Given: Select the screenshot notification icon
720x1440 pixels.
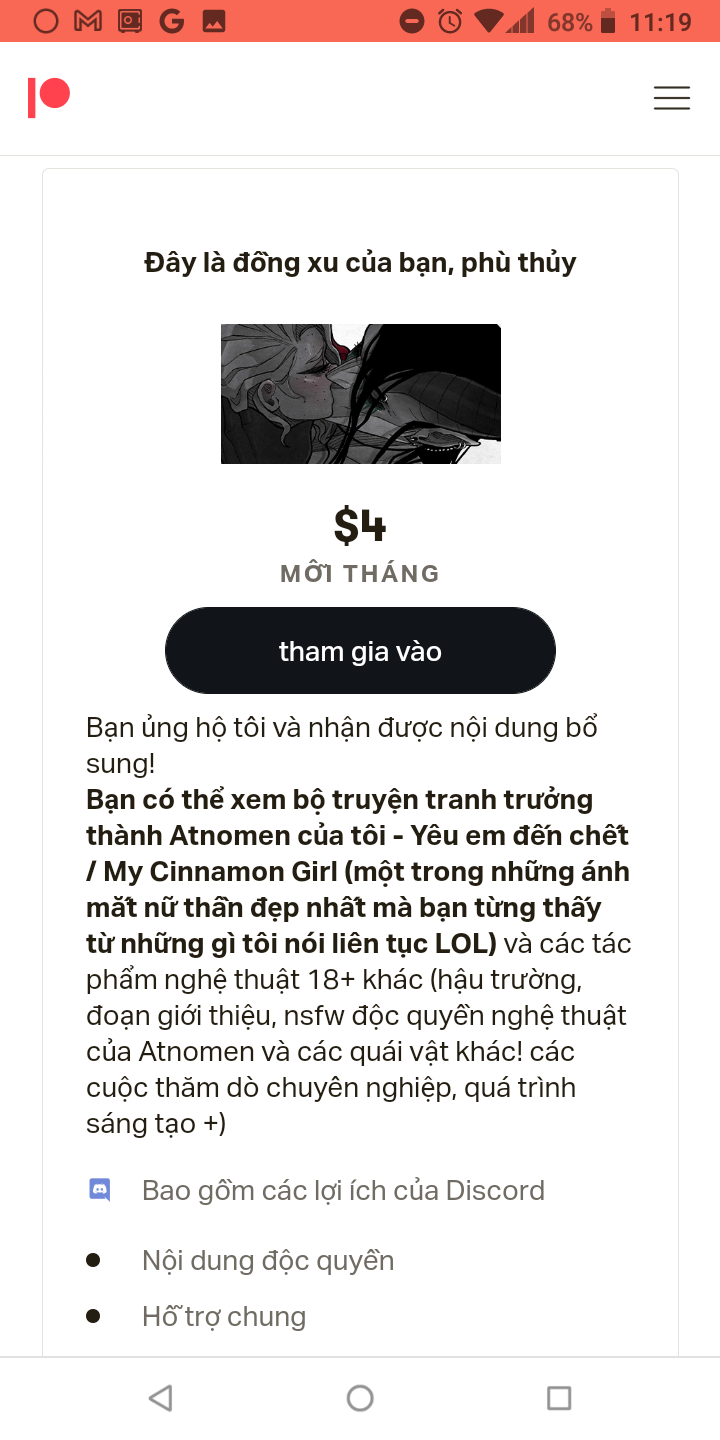Looking at the screenshot, I should tap(130, 19).
